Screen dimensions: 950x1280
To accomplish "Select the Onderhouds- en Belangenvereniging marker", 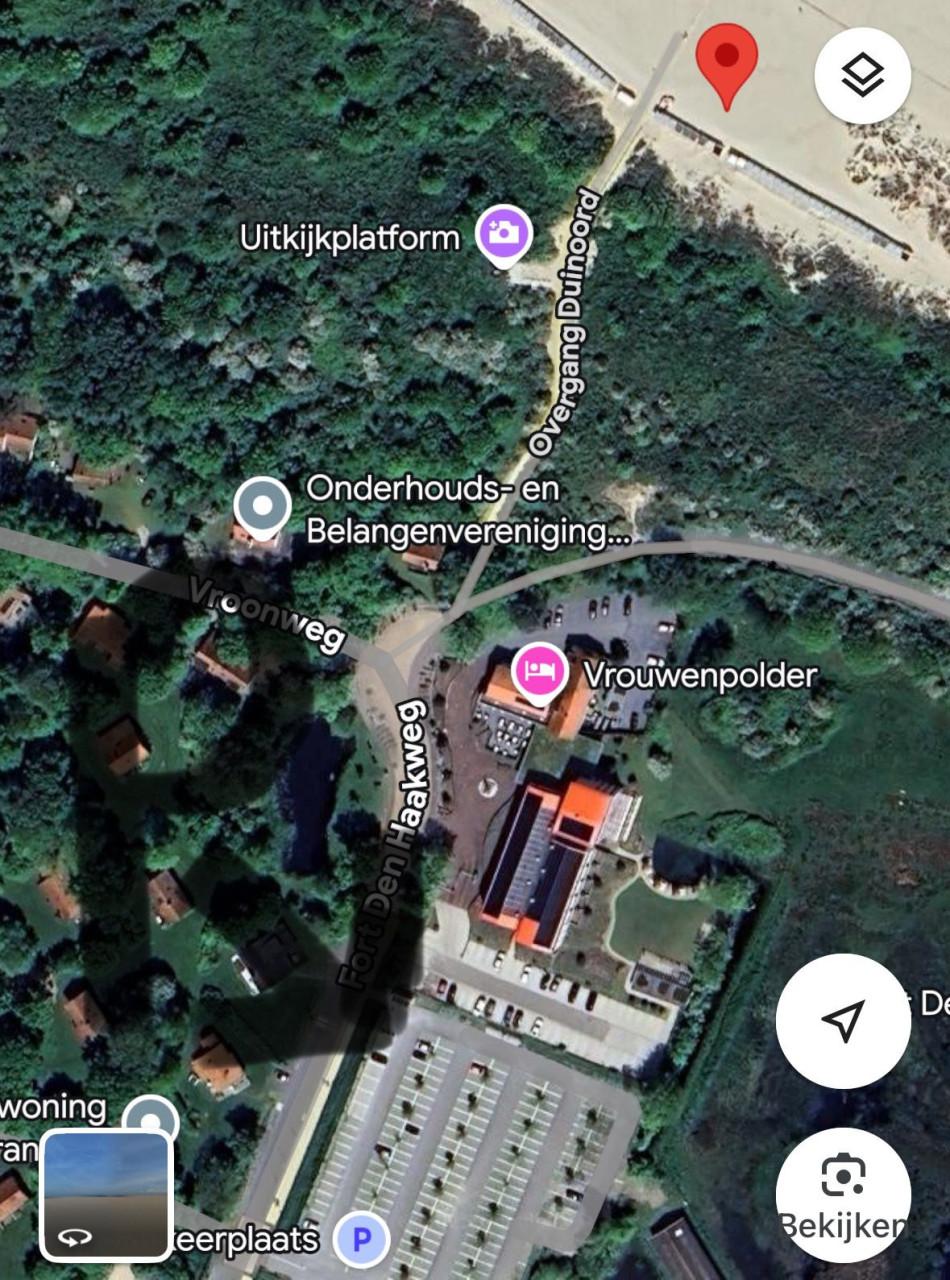I will coord(262,507).
